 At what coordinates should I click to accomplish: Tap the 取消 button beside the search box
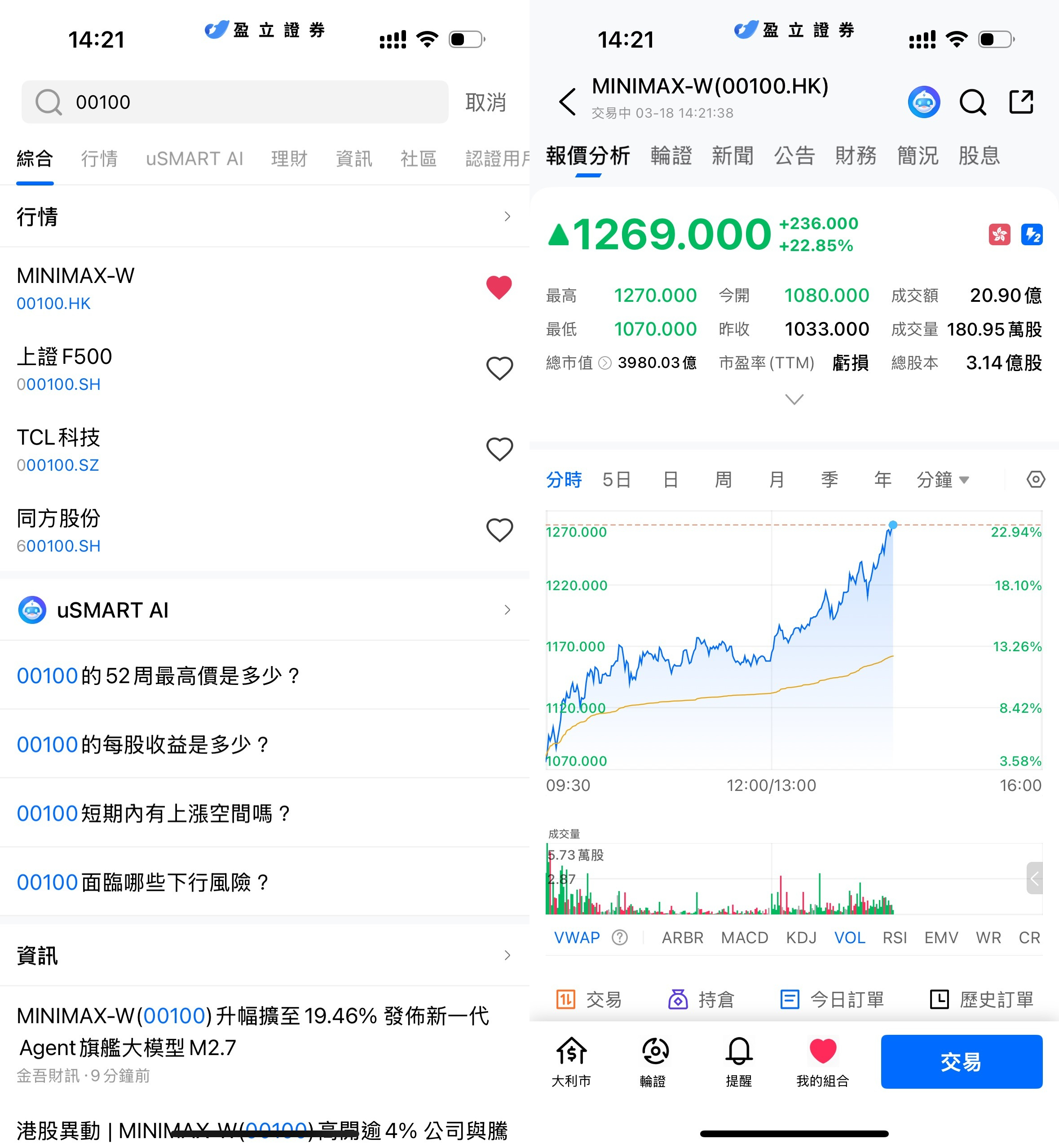click(x=485, y=102)
